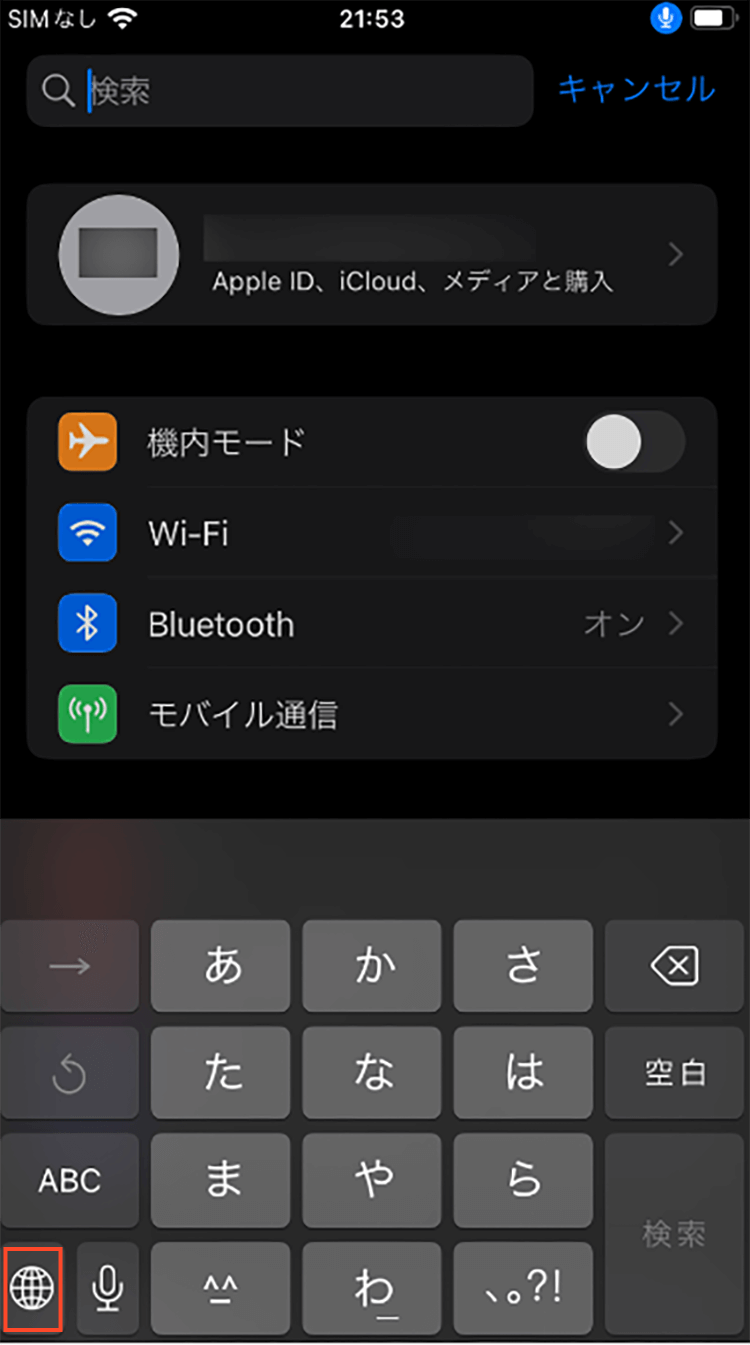Switch keyboard with the globe key
Viewport: 750px width, 1345px height.
coord(33,1288)
